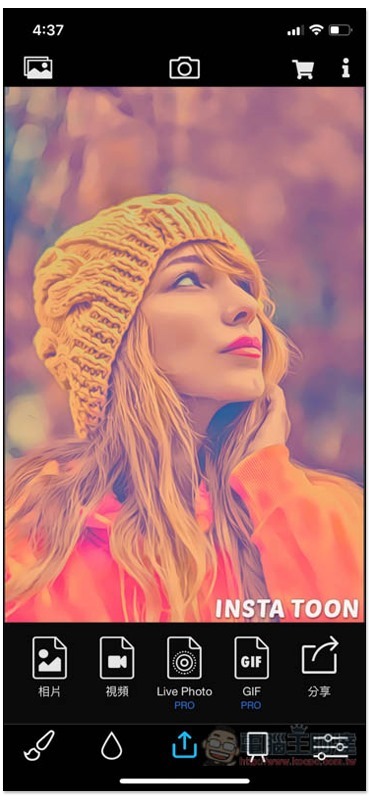The height and width of the screenshot is (800, 369).
Task: Switch to the droplet tab
Action: click(x=111, y=746)
